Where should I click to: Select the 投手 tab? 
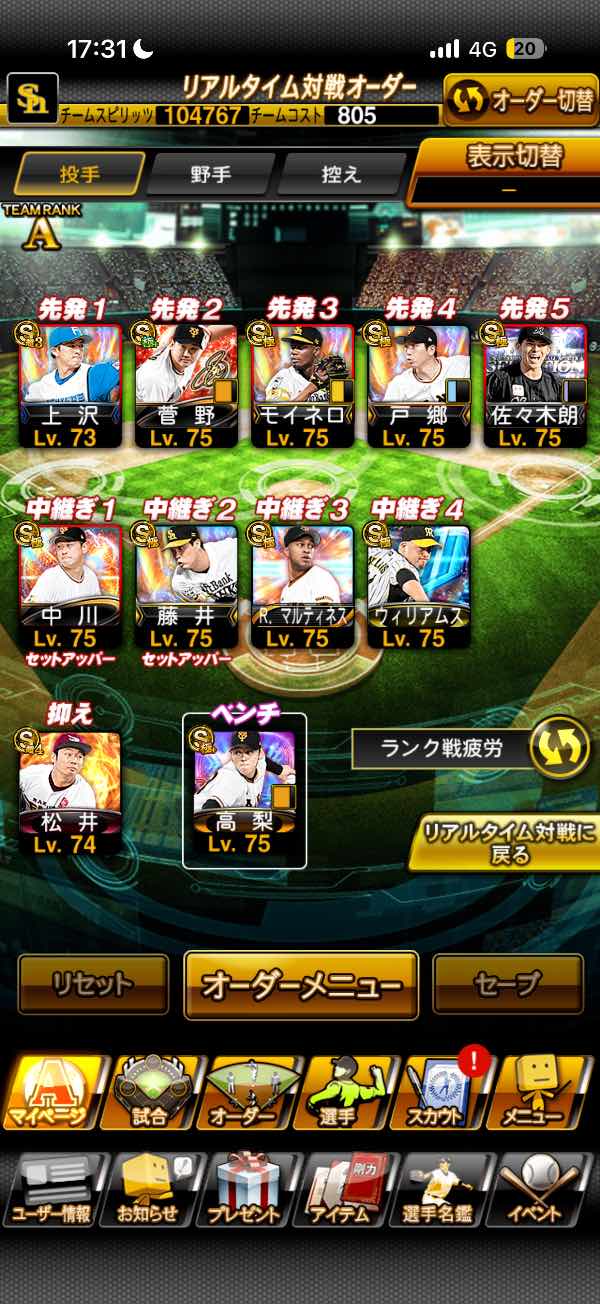(x=80, y=174)
